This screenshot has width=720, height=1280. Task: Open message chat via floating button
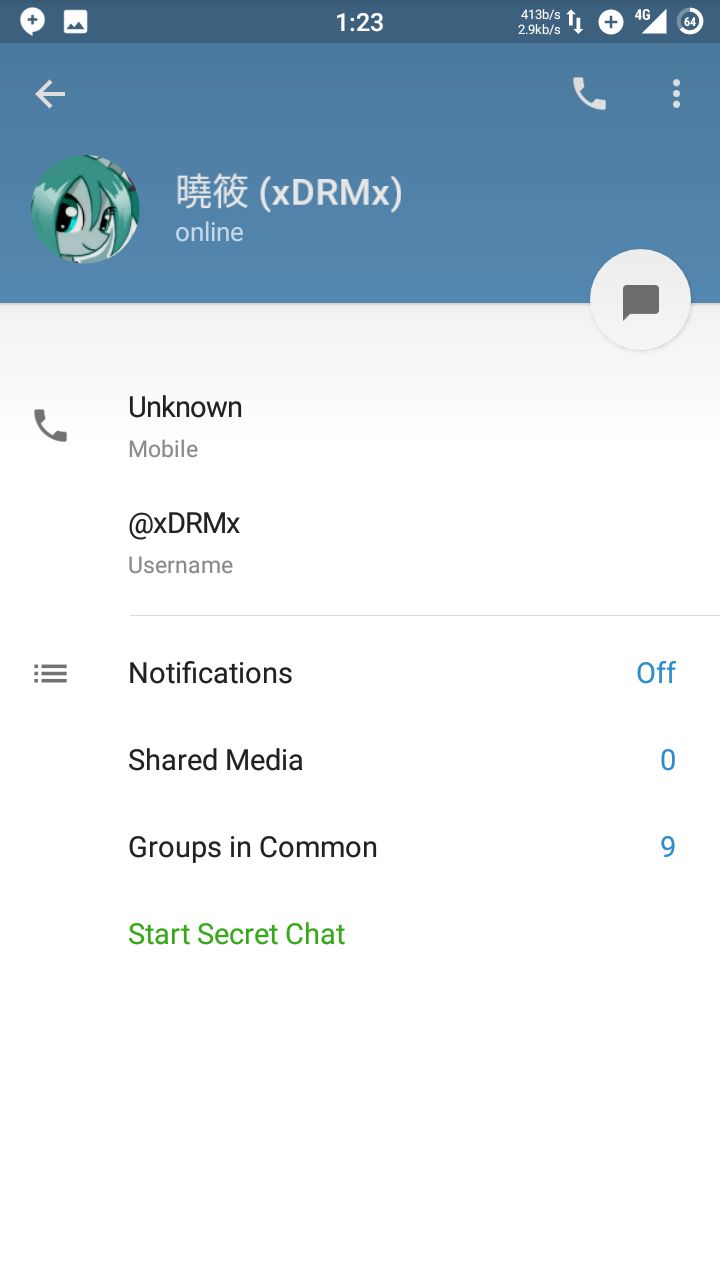coord(640,300)
